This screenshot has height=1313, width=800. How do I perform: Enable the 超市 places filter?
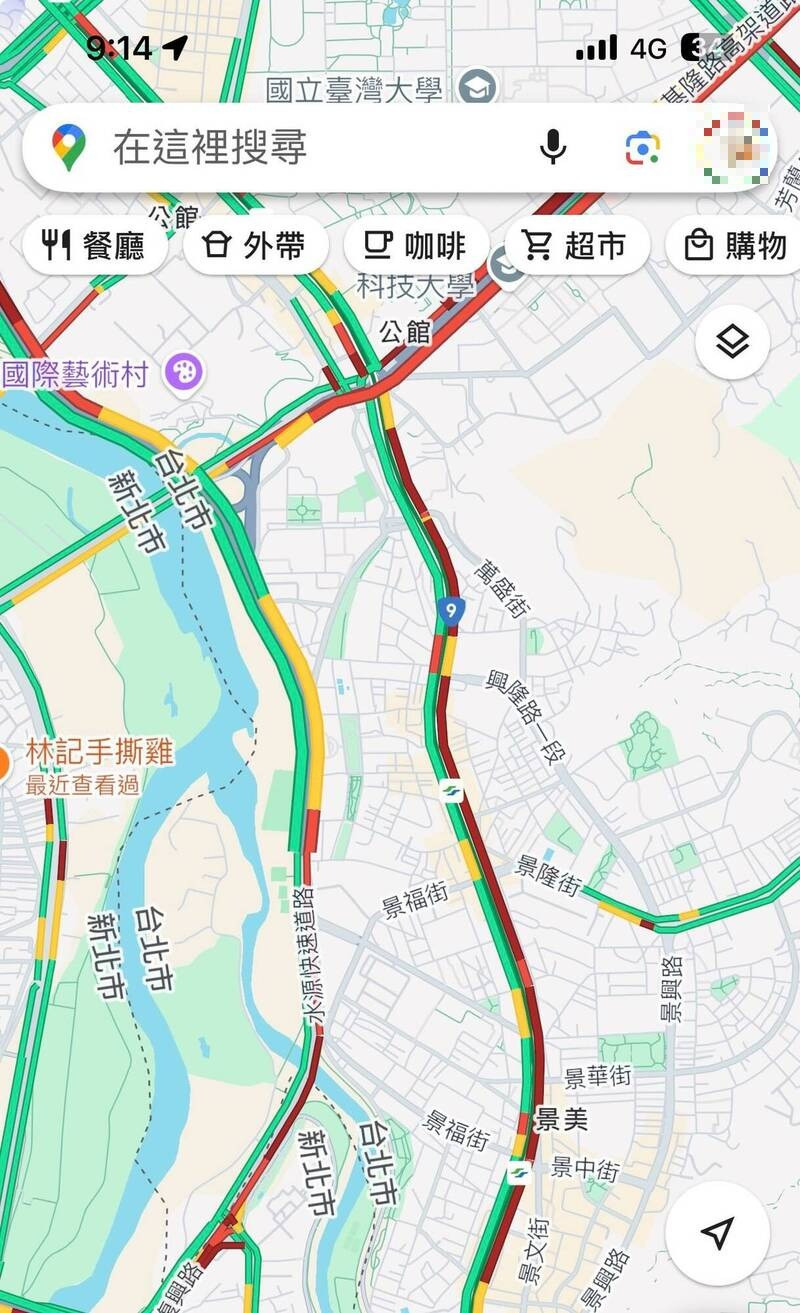click(577, 244)
